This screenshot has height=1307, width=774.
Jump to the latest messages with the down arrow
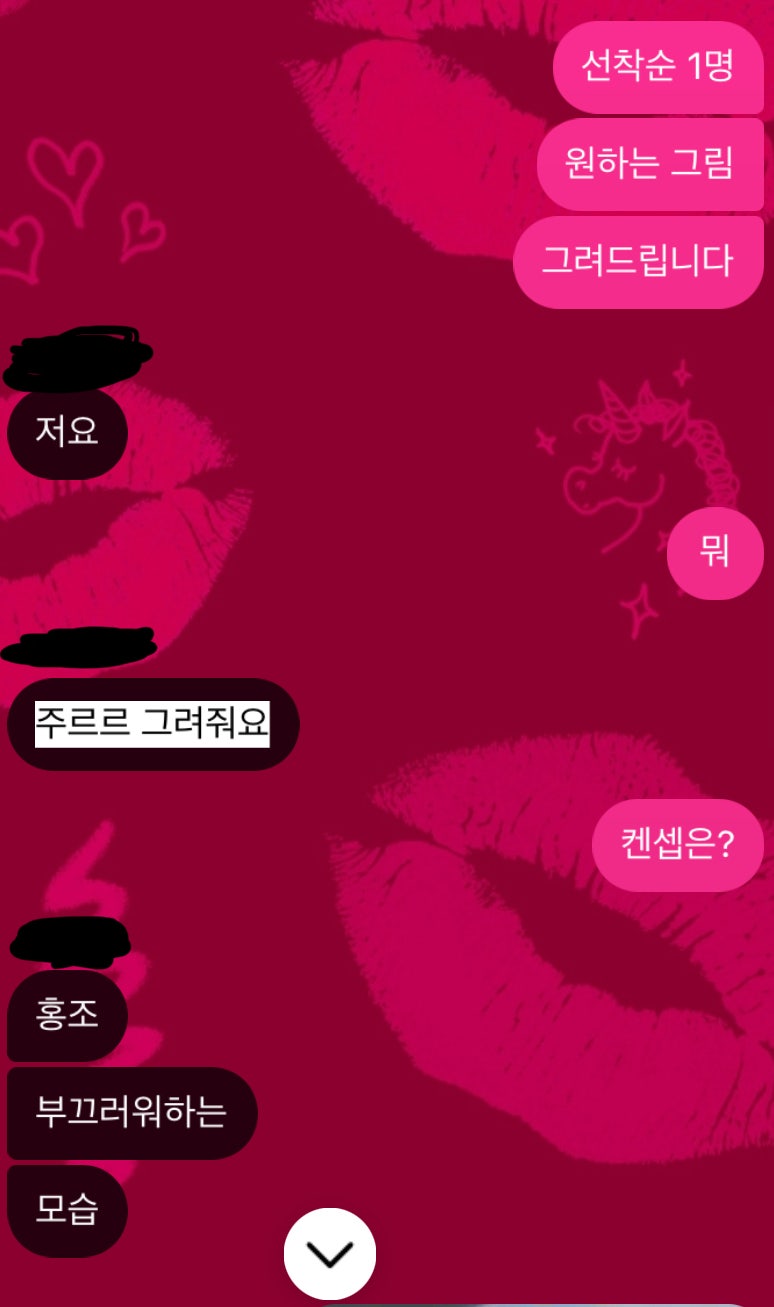click(x=330, y=1253)
